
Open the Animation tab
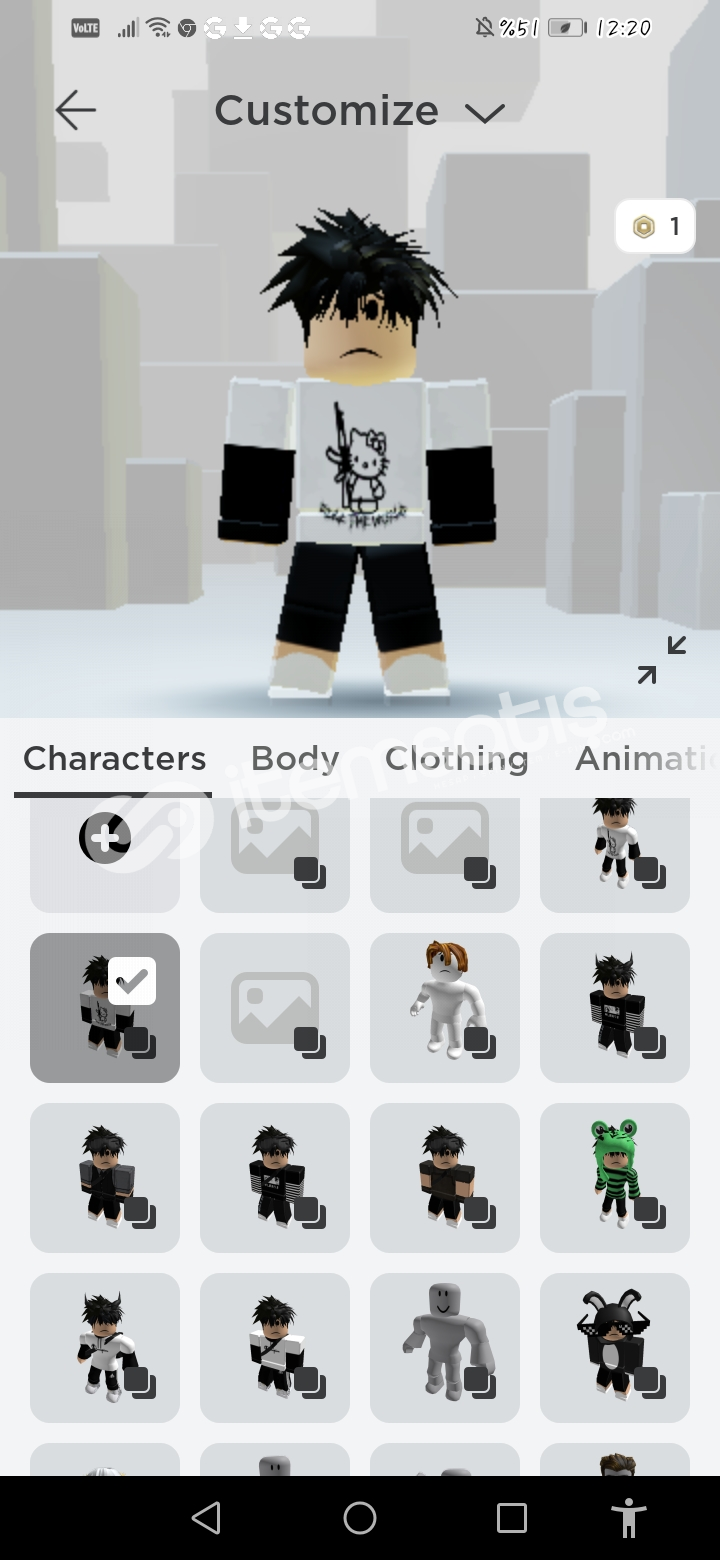(646, 759)
